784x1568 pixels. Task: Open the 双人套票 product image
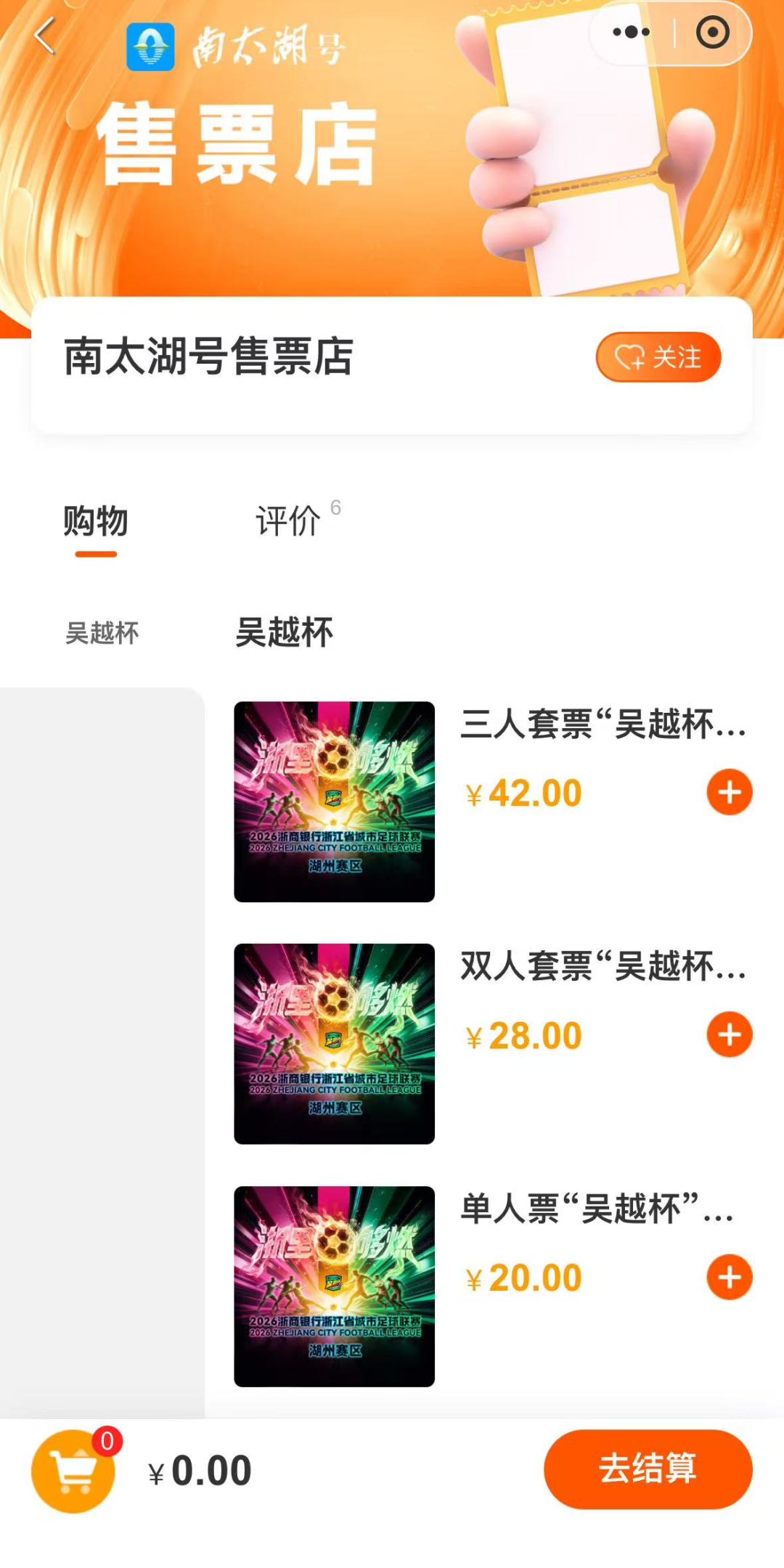click(334, 1044)
